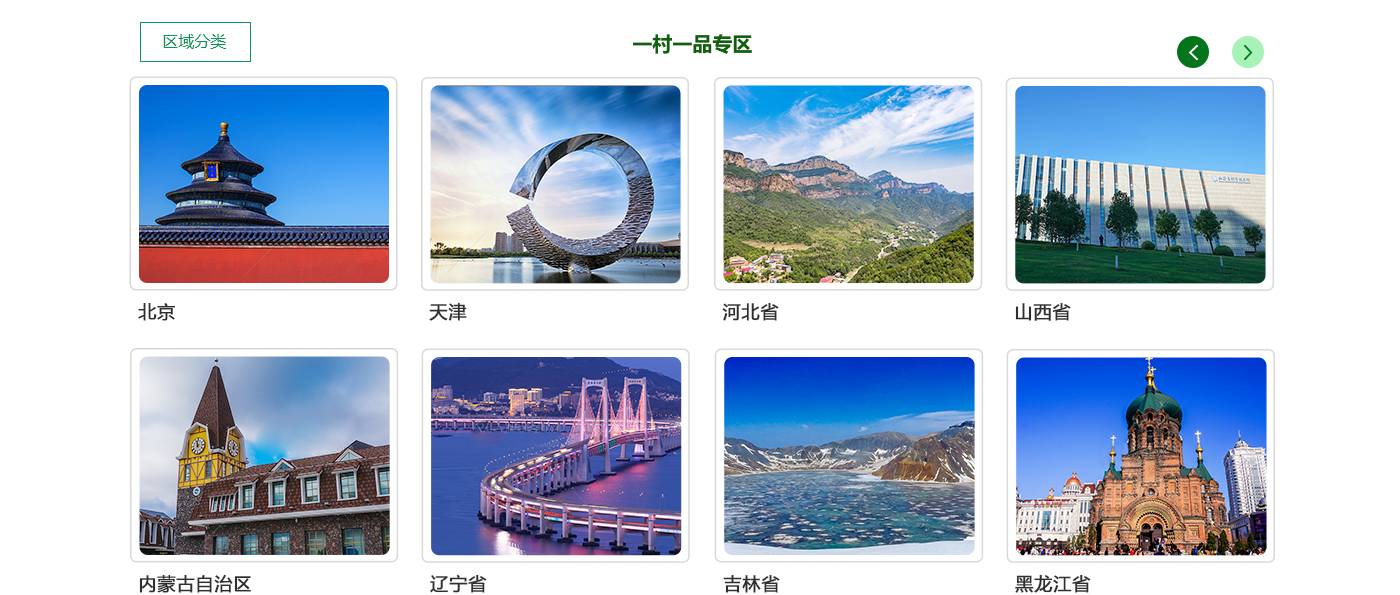Viewport: 1400px width, 595px height.
Task: Go to previous page with left arrow
Action: point(1193,52)
